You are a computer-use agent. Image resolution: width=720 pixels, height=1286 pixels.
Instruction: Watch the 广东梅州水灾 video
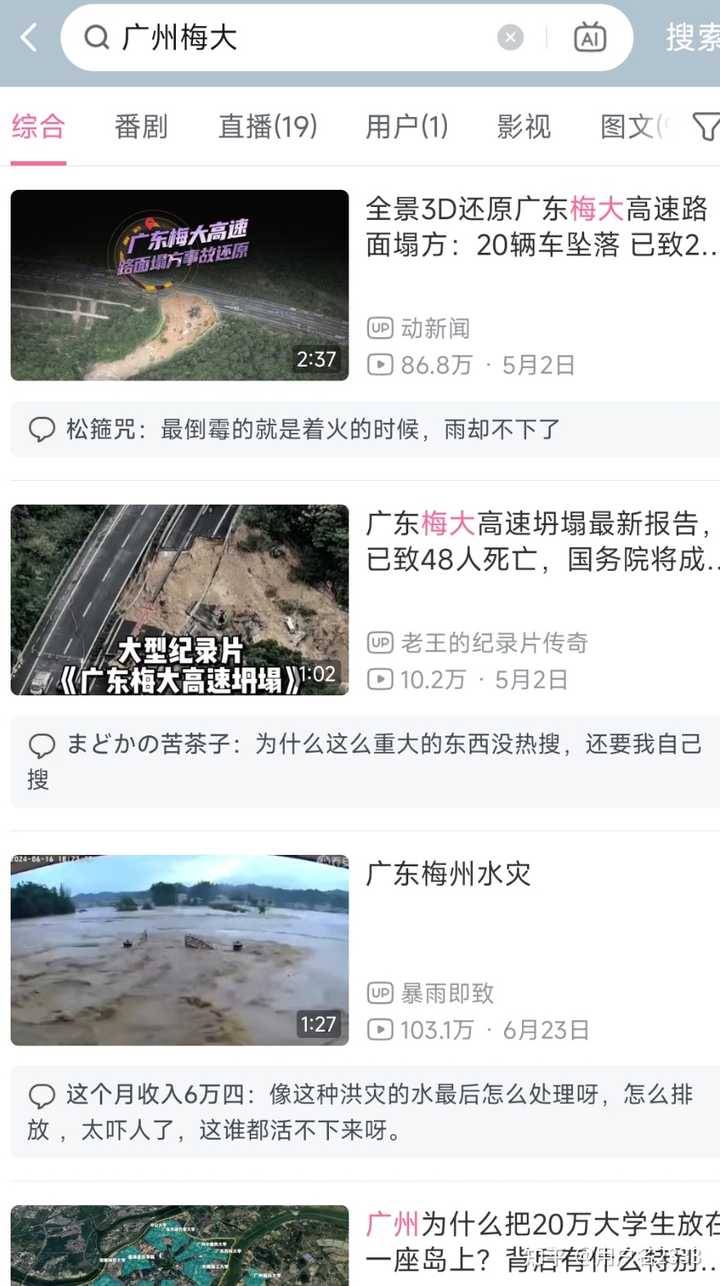[180, 950]
